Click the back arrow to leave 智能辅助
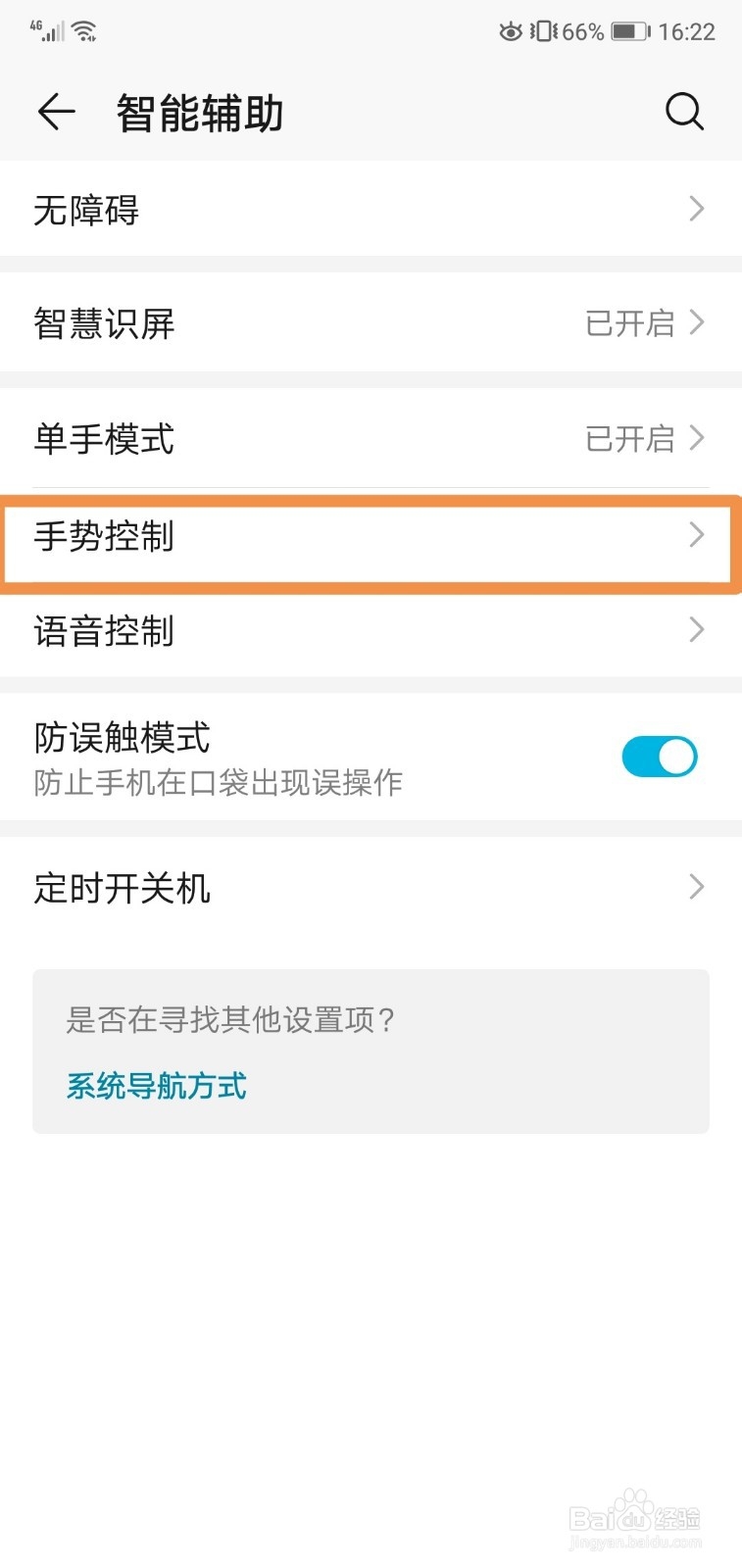The width and height of the screenshot is (742, 1568). click(x=56, y=112)
